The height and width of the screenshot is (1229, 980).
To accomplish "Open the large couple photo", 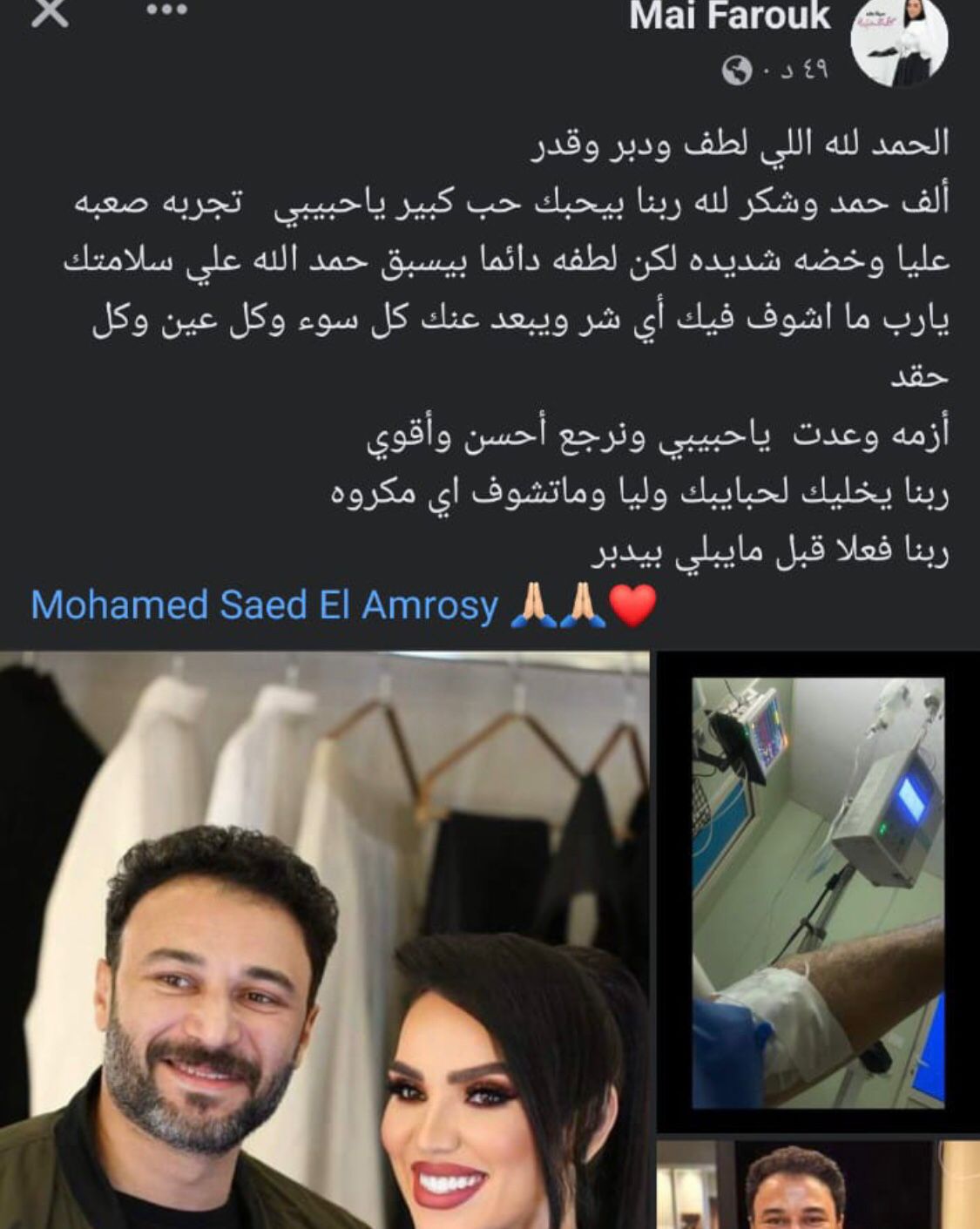I will click(x=324, y=941).
